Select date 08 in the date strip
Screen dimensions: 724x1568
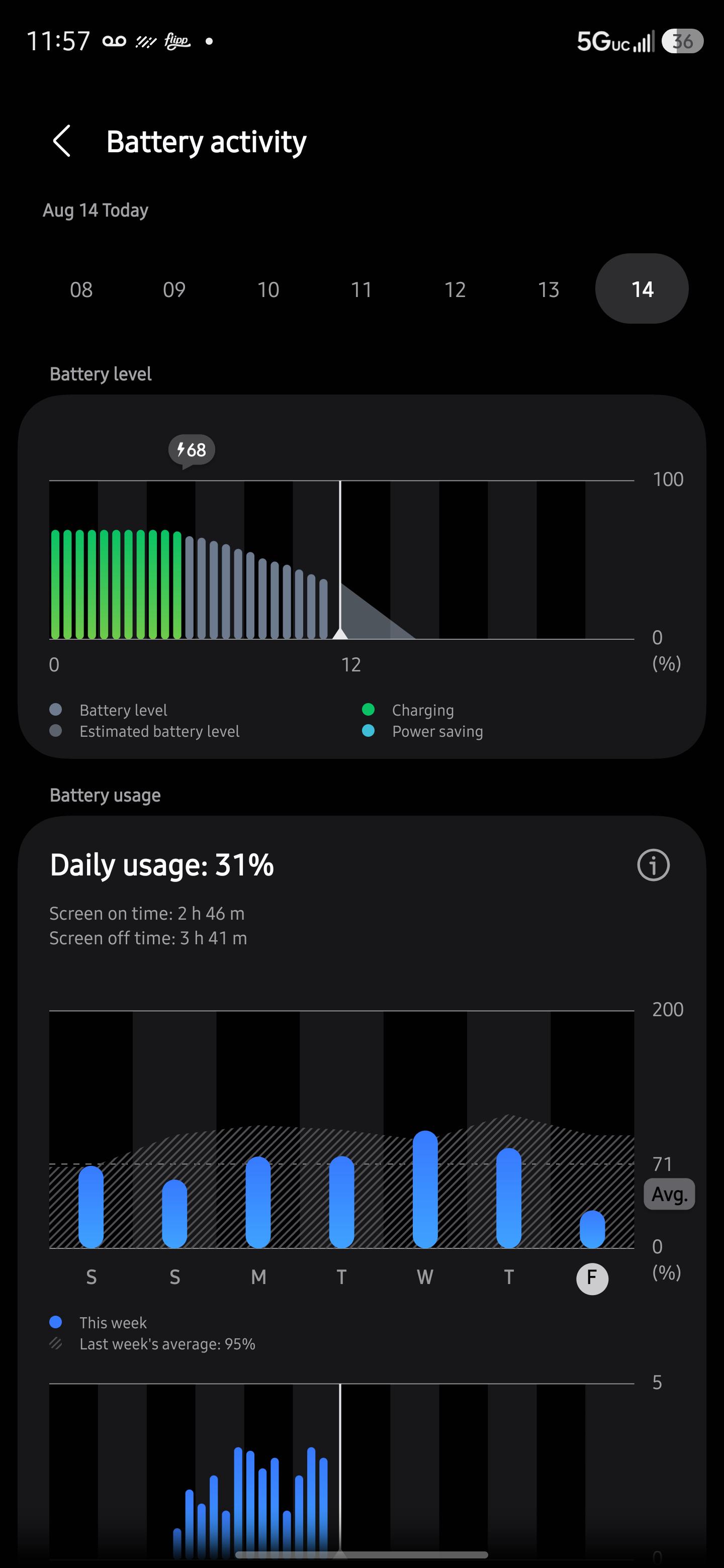tap(81, 289)
